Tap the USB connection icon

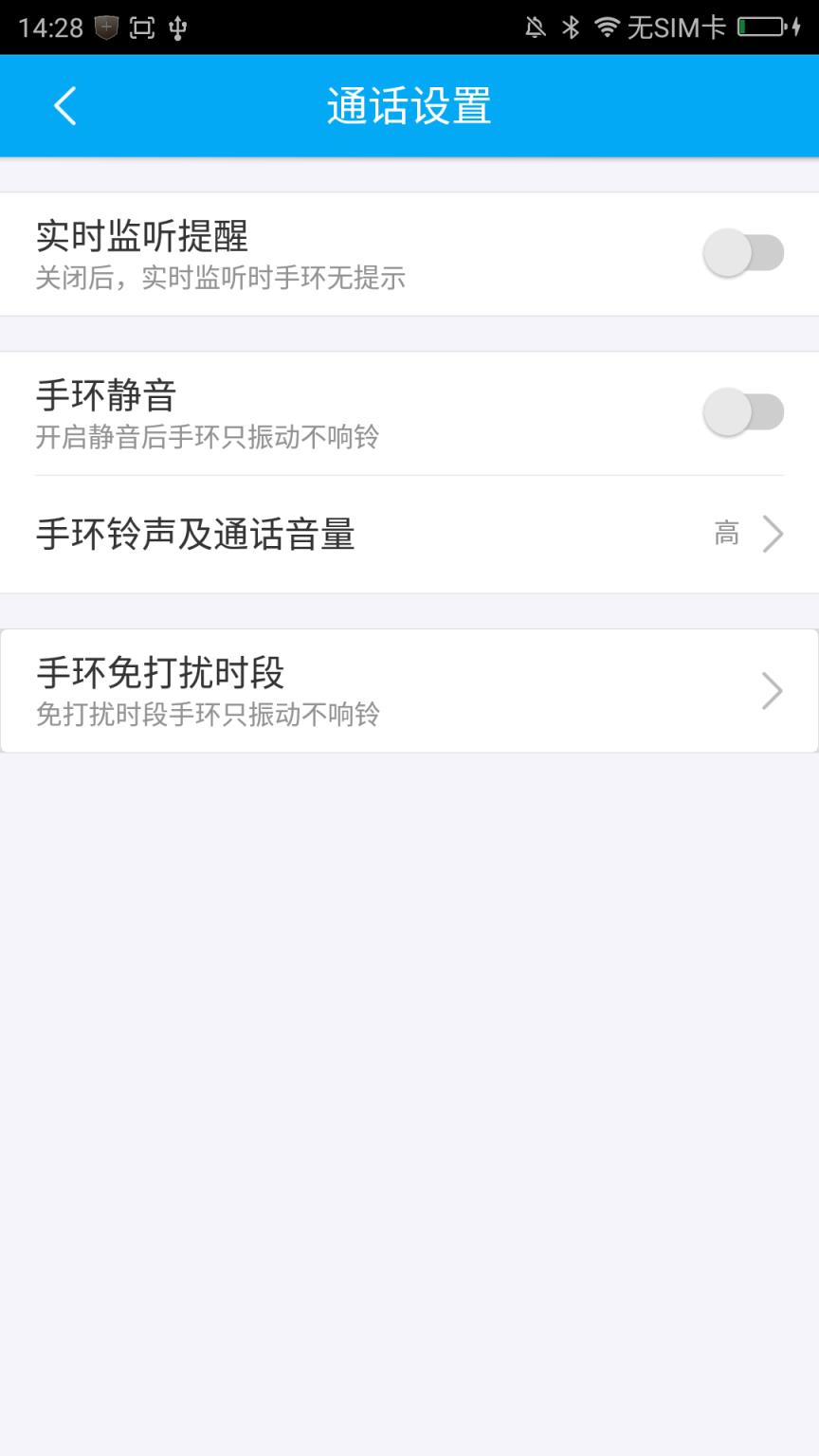[176, 27]
